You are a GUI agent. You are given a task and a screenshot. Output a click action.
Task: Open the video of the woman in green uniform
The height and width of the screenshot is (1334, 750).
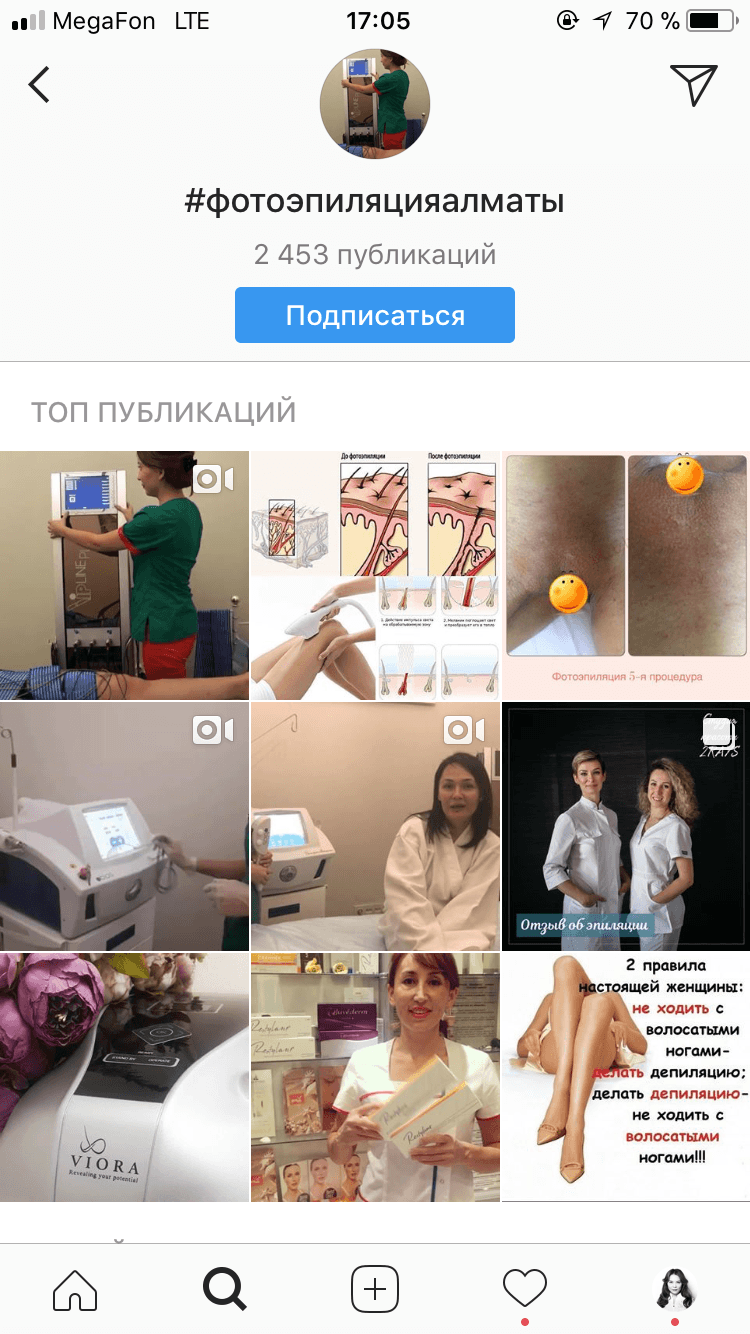click(x=124, y=575)
